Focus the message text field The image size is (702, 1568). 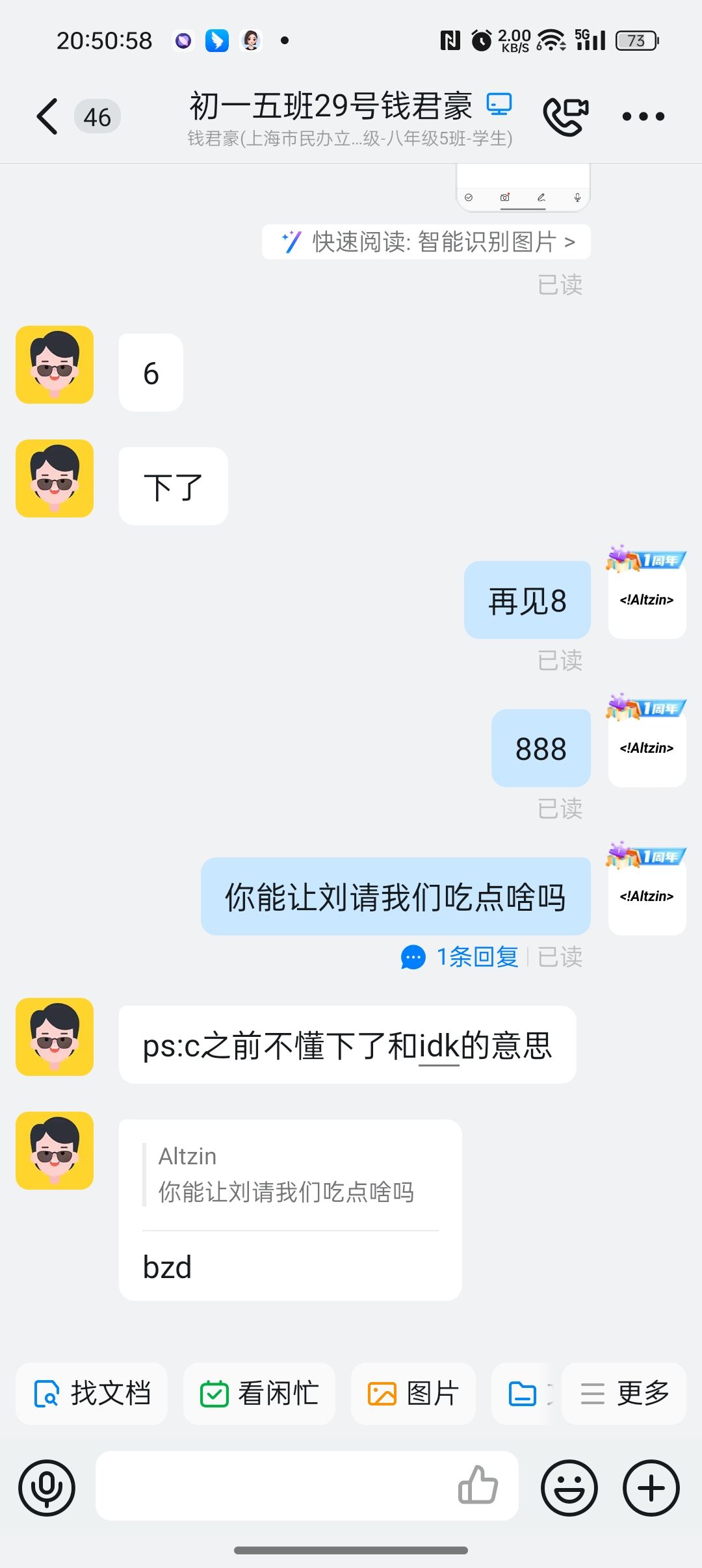pyautogui.click(x=273, y=1486)
